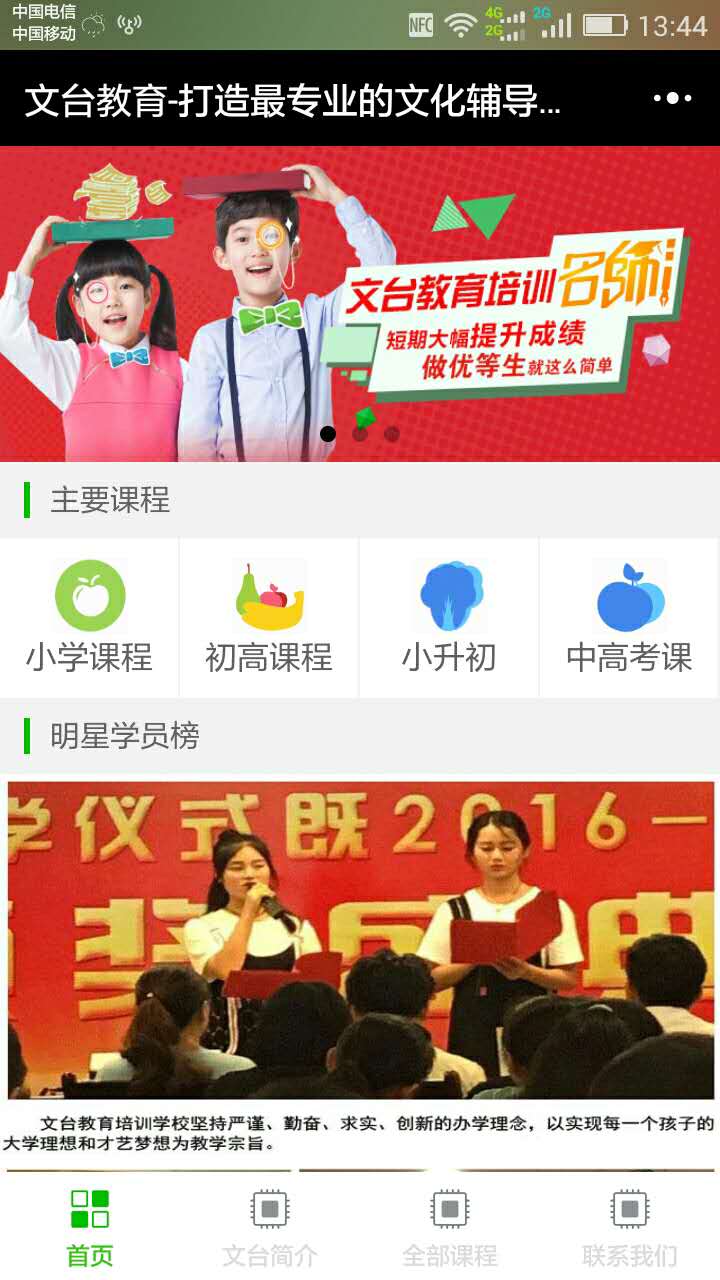The image size is (720, 1280).
Task: Open 小学课程 course category
Action: point(90,617)
